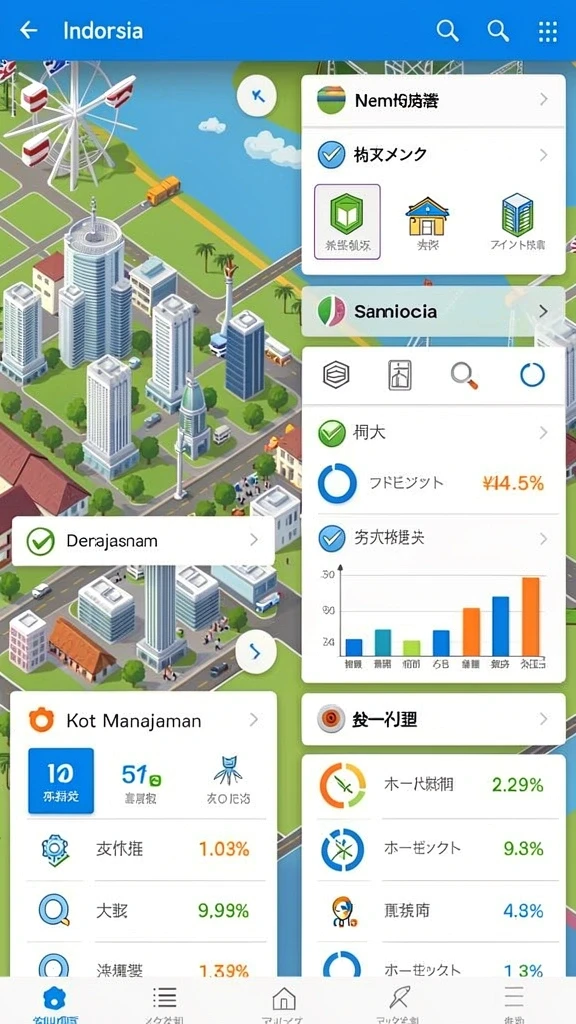This screenshot has height=1024, width=576.
Task: Tap the round right-arrow button on the map
Action: [x=255, y=652]
